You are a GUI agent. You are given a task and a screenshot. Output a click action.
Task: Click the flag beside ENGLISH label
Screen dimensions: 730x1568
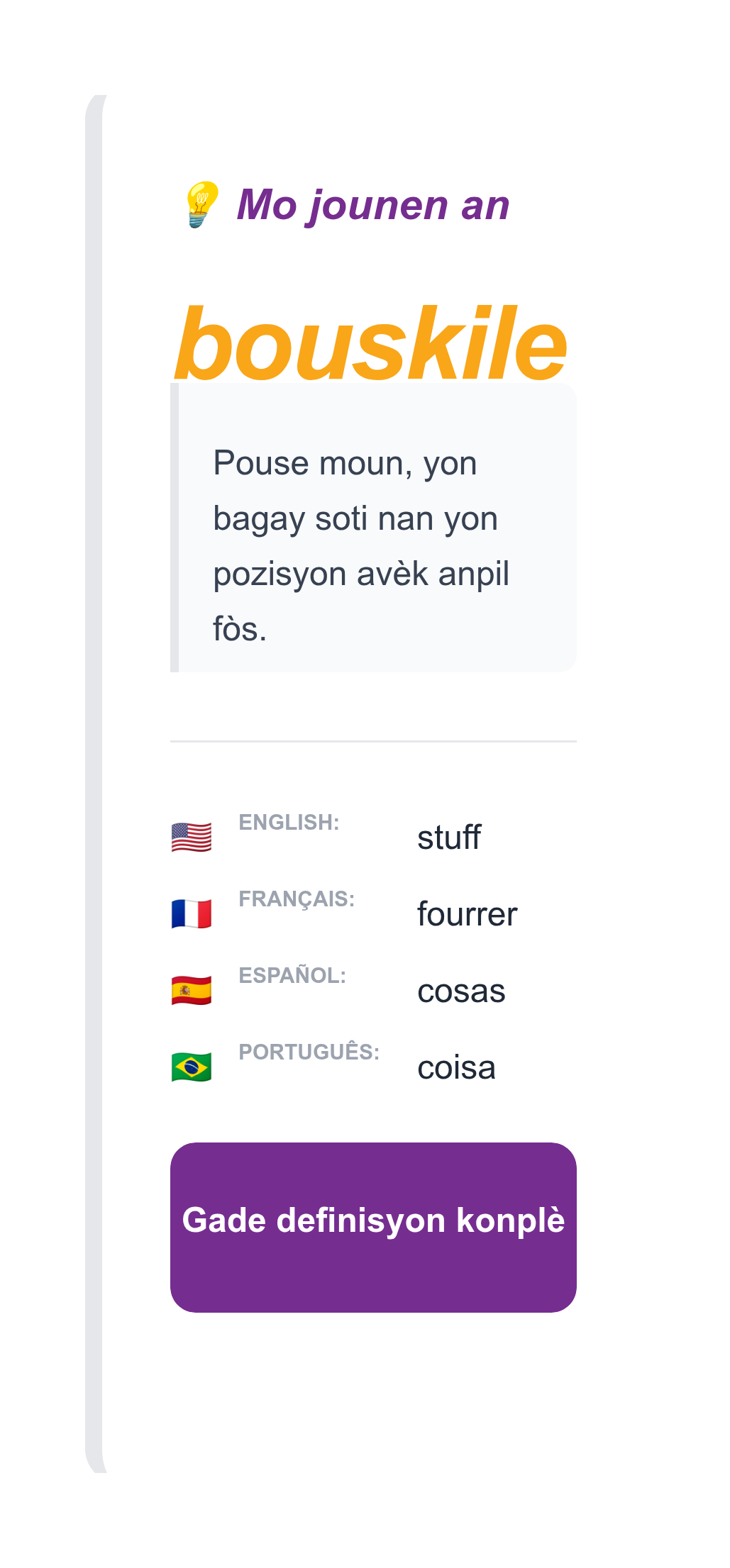click(x=191, y=837)
